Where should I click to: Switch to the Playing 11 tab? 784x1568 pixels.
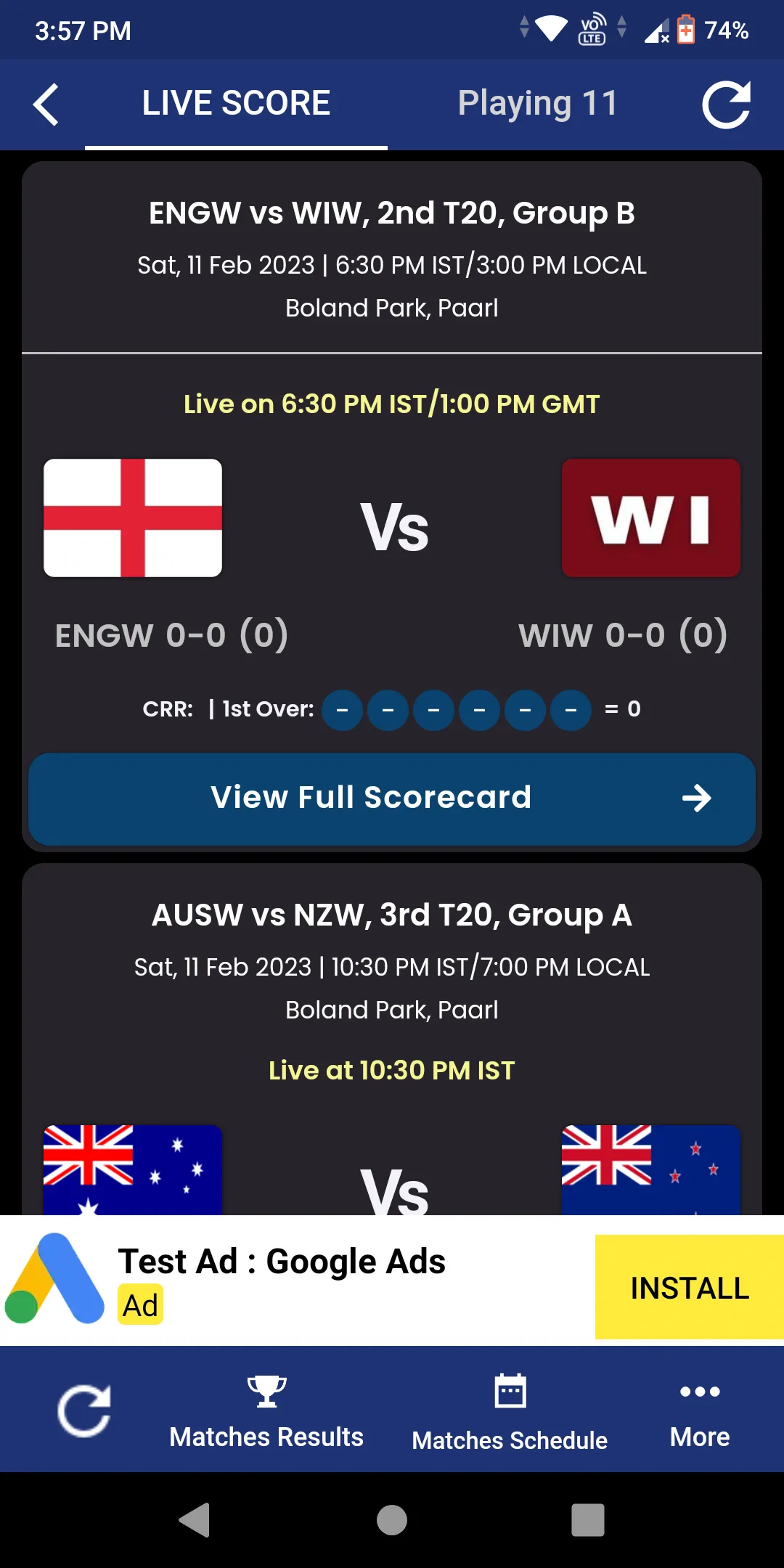coord(537,103)
